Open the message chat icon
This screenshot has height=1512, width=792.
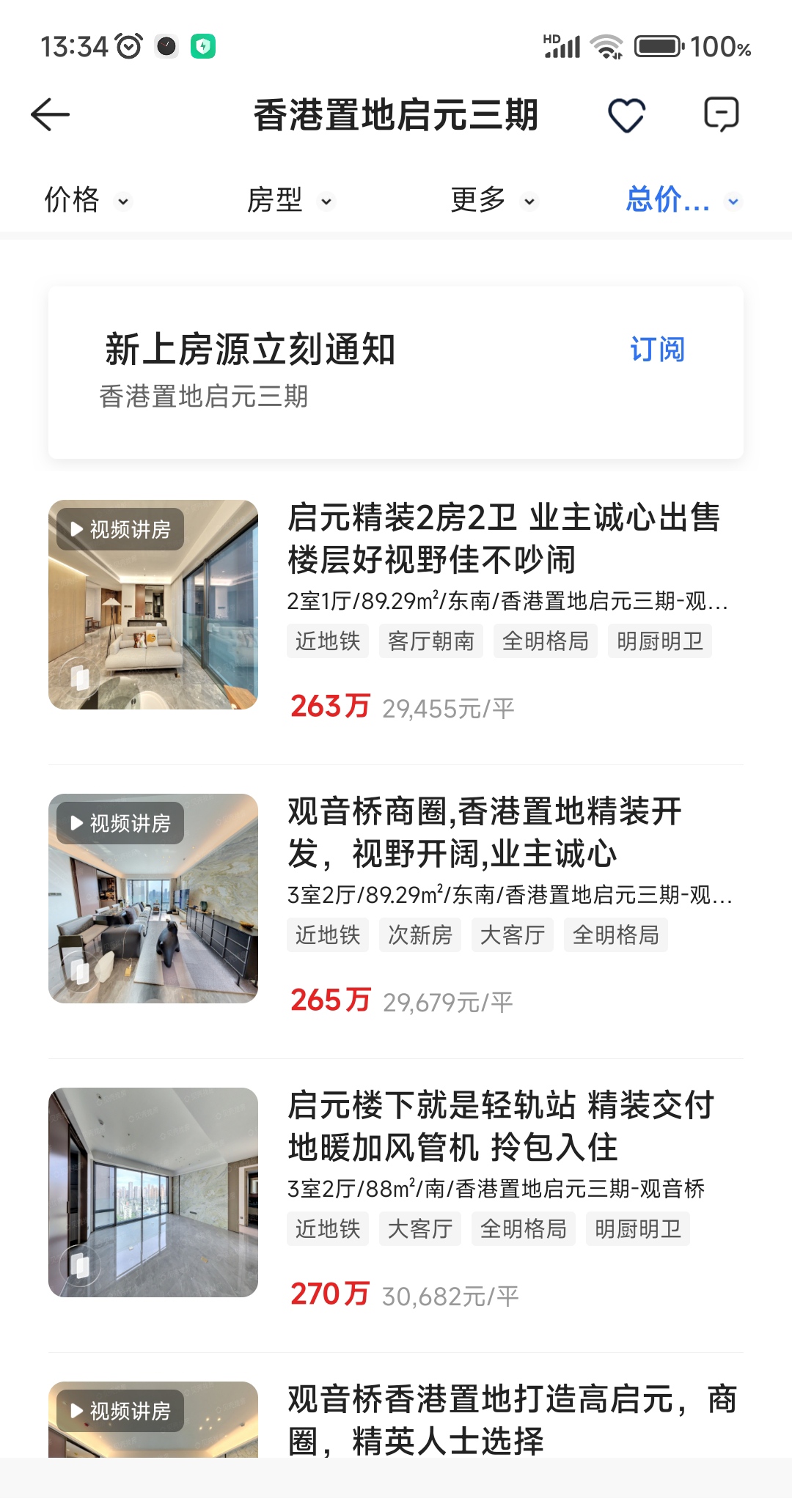point(721,115)
